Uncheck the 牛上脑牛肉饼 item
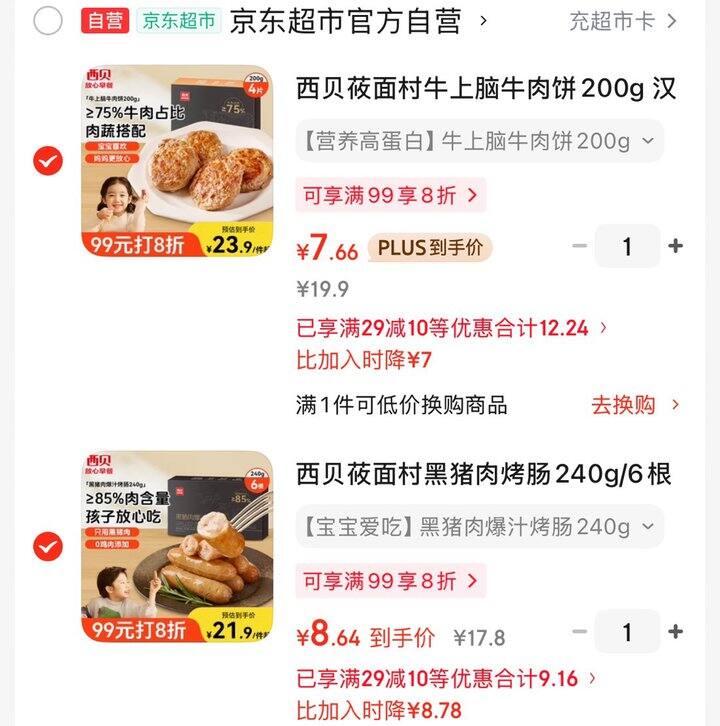Image resolution: width=720 pixels, height=726 pixels. click(48, 161)
